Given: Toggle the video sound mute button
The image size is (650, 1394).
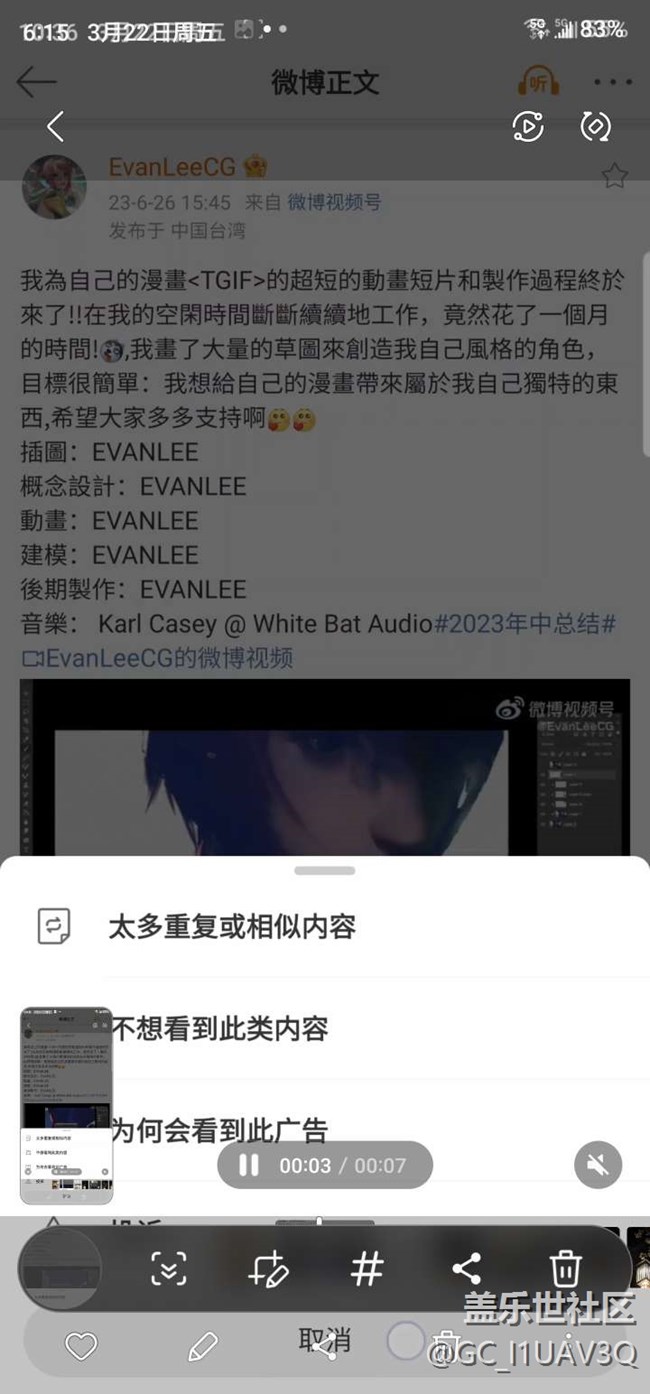Looking at the screenshot, I should (x=598, y=1165).
